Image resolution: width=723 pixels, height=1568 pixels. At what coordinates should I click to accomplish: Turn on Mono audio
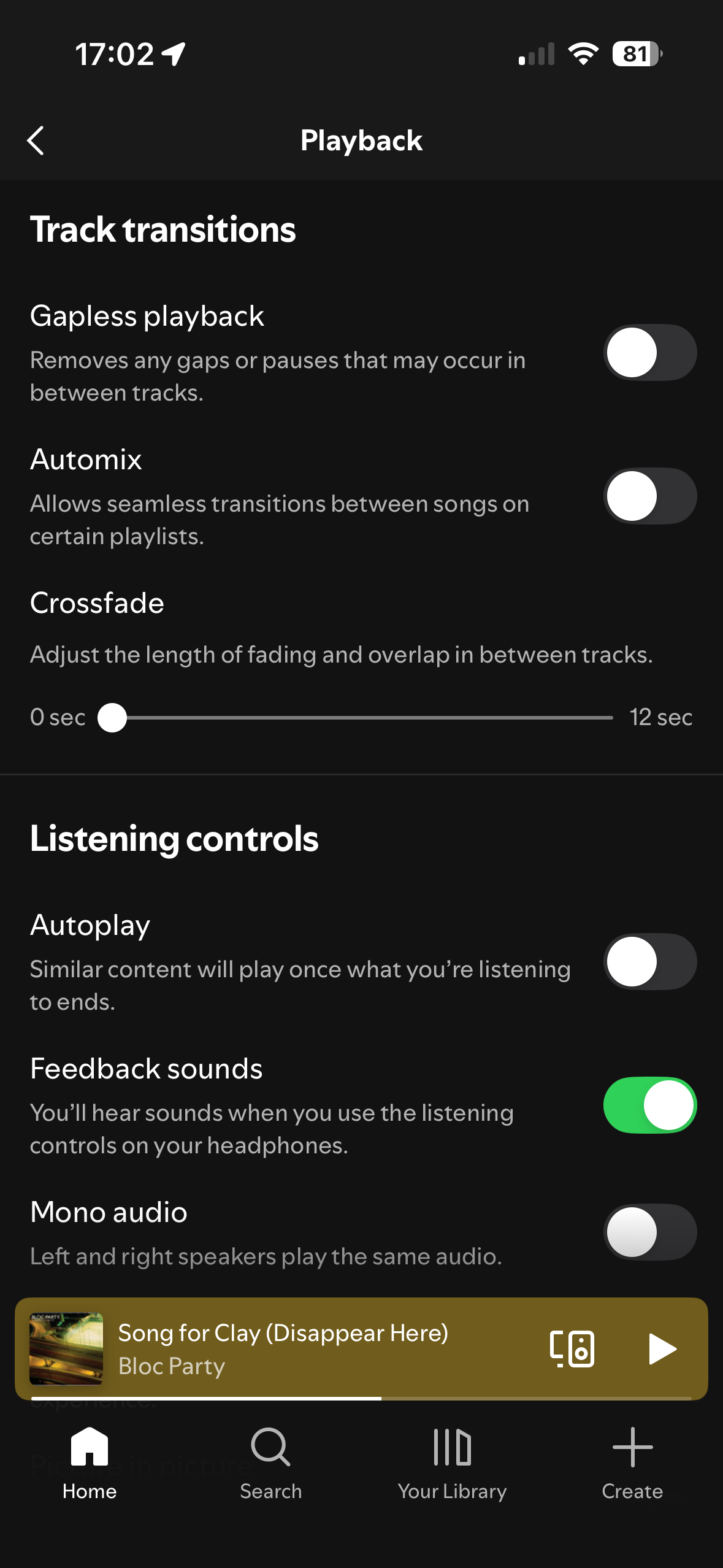click(x=649, y=1232)
